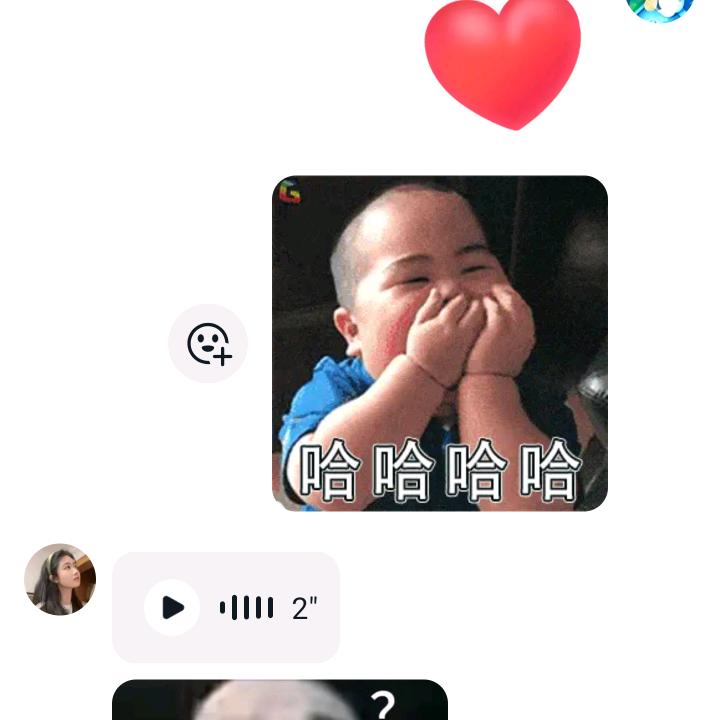Open the laughing baby 哈哈哈哈 sticker
The image size is (720, 720).
[440, 343]
